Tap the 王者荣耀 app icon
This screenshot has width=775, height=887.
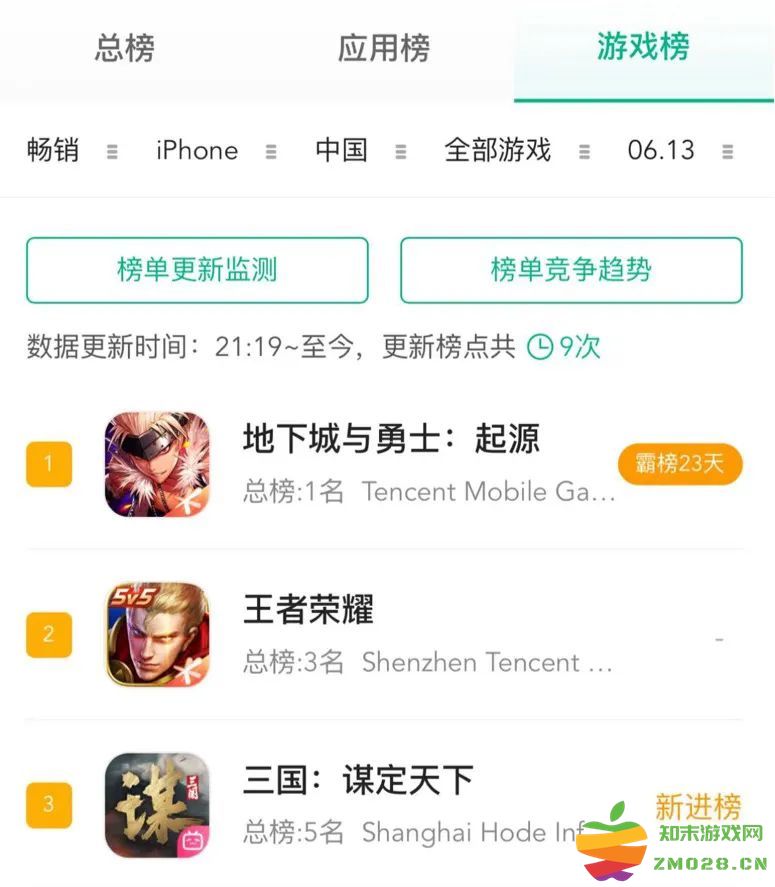click(x=156, y=633)
